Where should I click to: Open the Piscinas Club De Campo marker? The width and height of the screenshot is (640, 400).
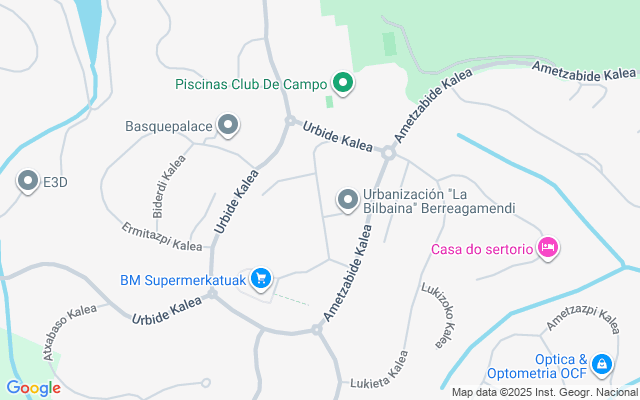(343, 82)
